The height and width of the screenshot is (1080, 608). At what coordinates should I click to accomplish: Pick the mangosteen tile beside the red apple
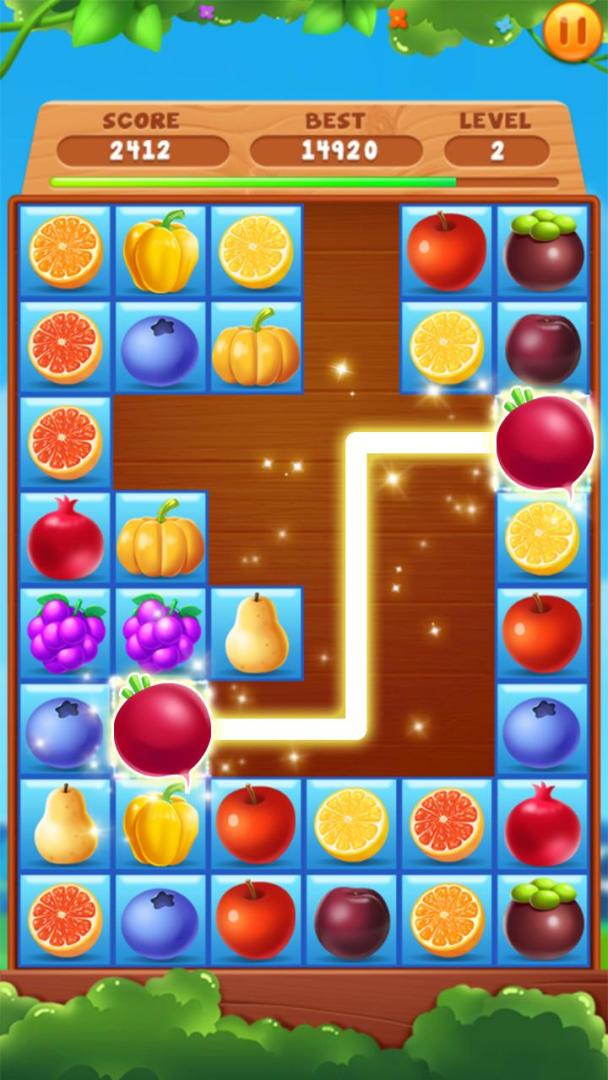[x=543, y=251]
